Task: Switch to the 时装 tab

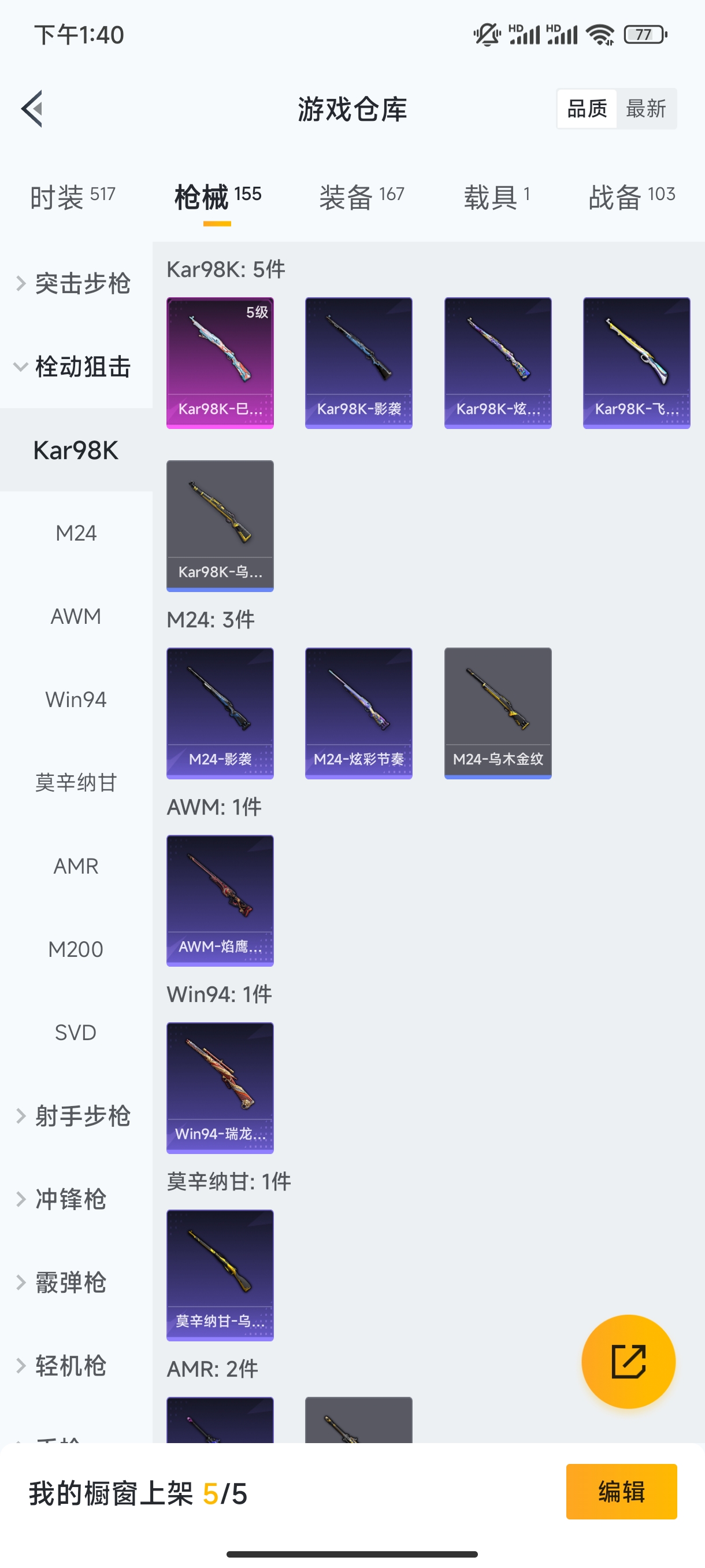Action: point(72,197)
